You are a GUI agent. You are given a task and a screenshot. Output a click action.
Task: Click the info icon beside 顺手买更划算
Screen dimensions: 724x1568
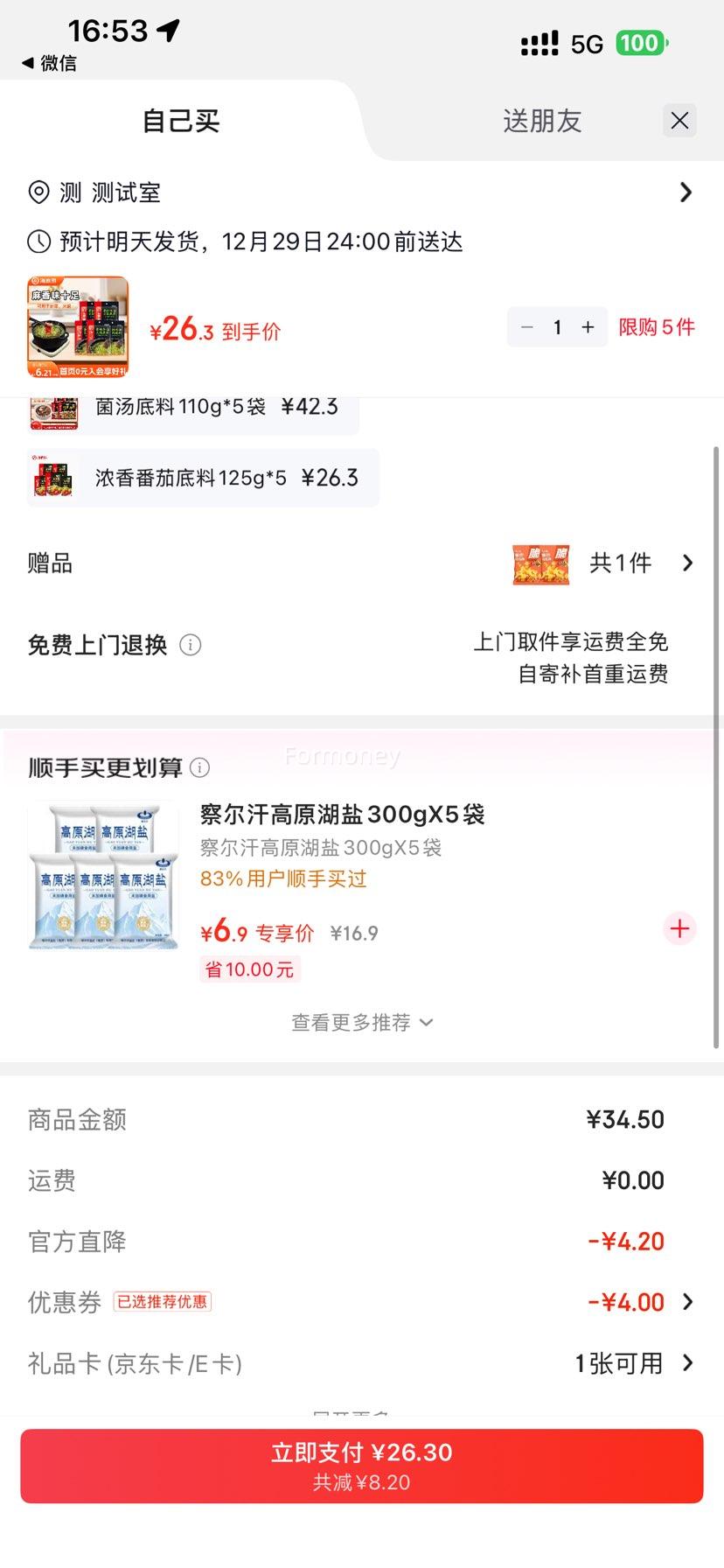click(x=201, y=767)
